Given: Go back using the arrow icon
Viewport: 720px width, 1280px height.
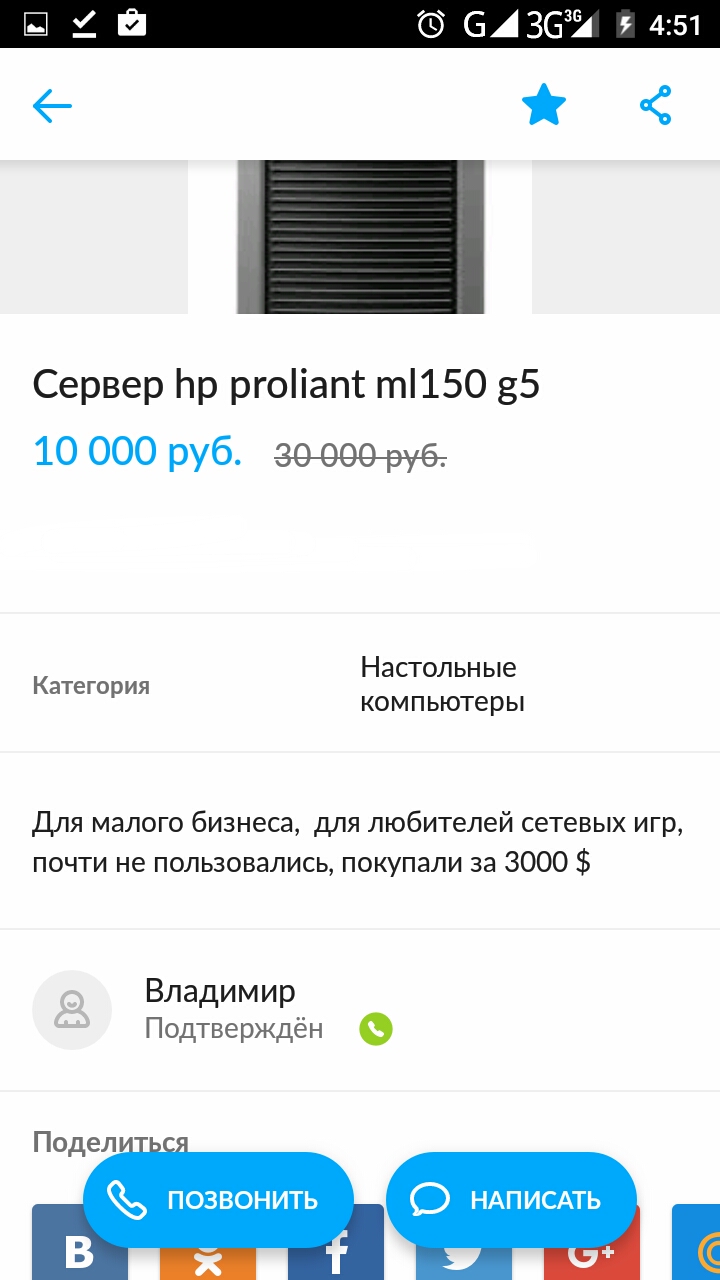Looking at the screenshot, I should (x=52, y=105).
